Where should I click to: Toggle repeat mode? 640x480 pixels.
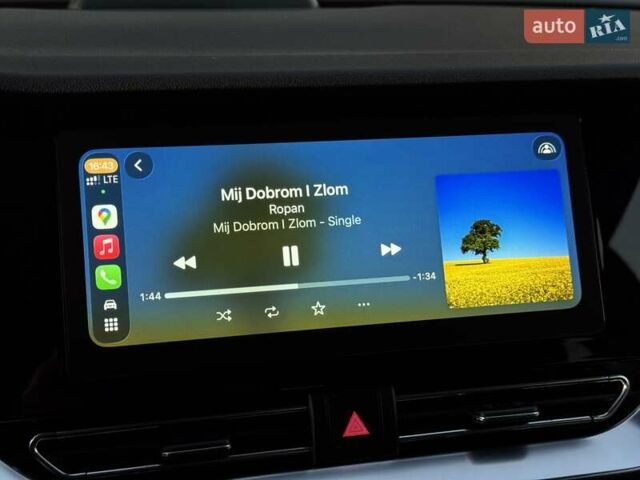pyautogui.click(x=272, y=312)
